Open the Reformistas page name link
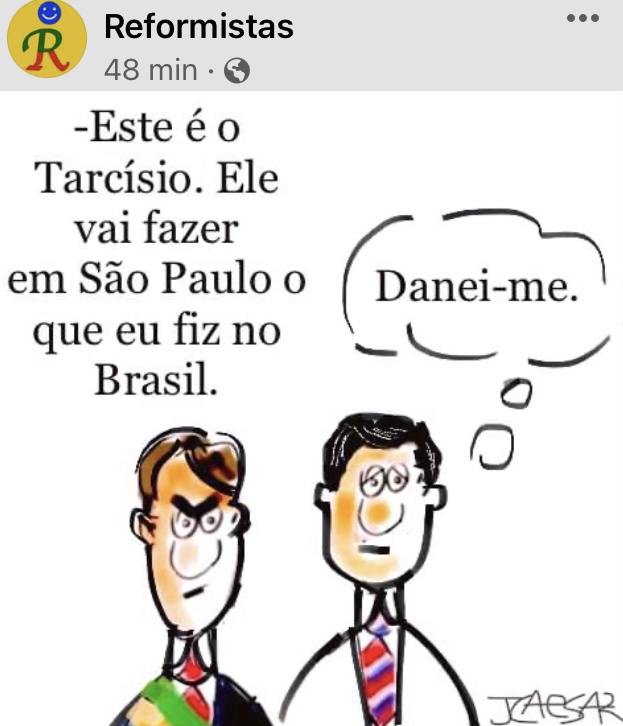 click(198, 27)
